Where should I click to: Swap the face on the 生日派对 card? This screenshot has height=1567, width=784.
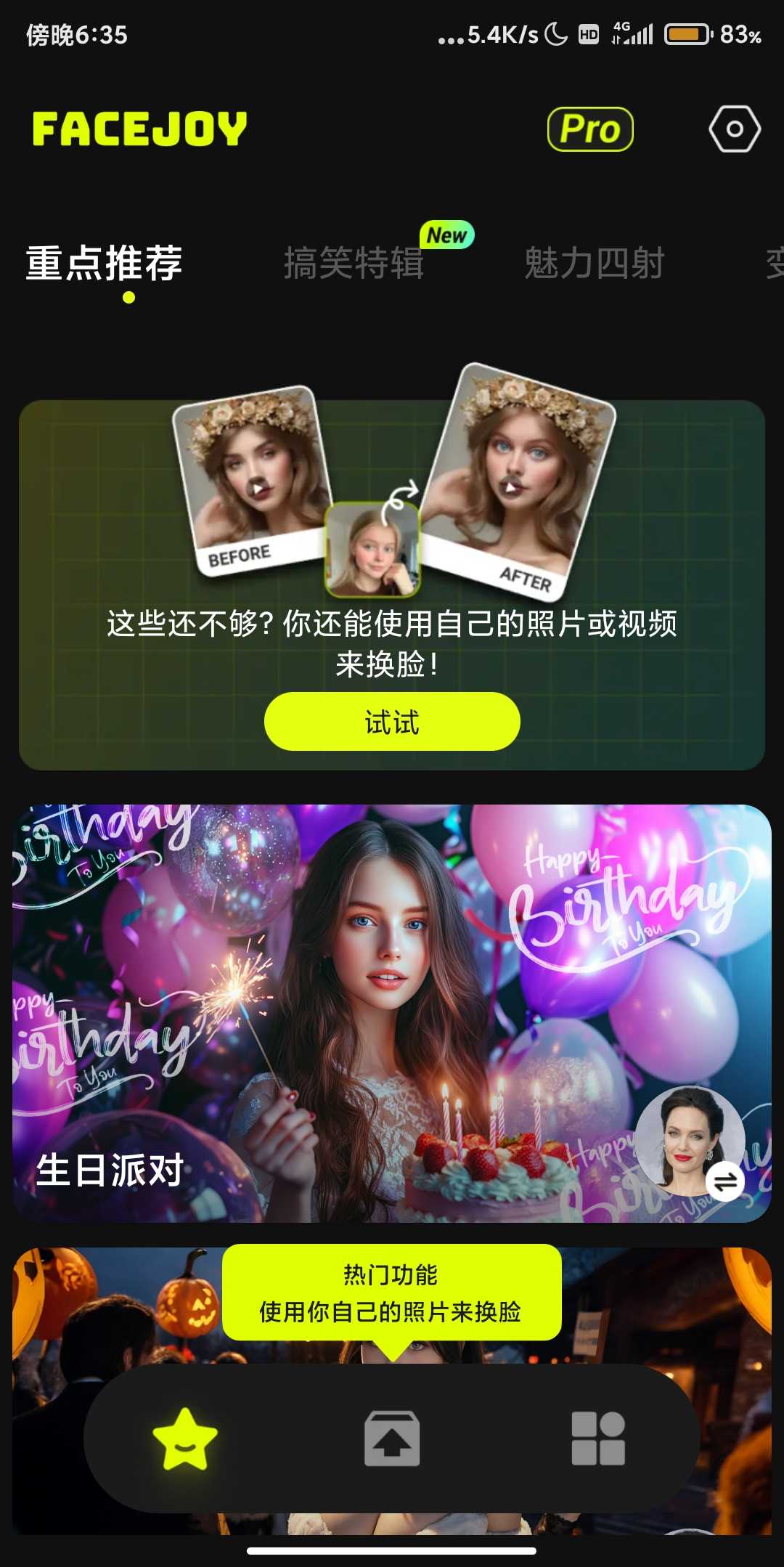[724, 1182]
